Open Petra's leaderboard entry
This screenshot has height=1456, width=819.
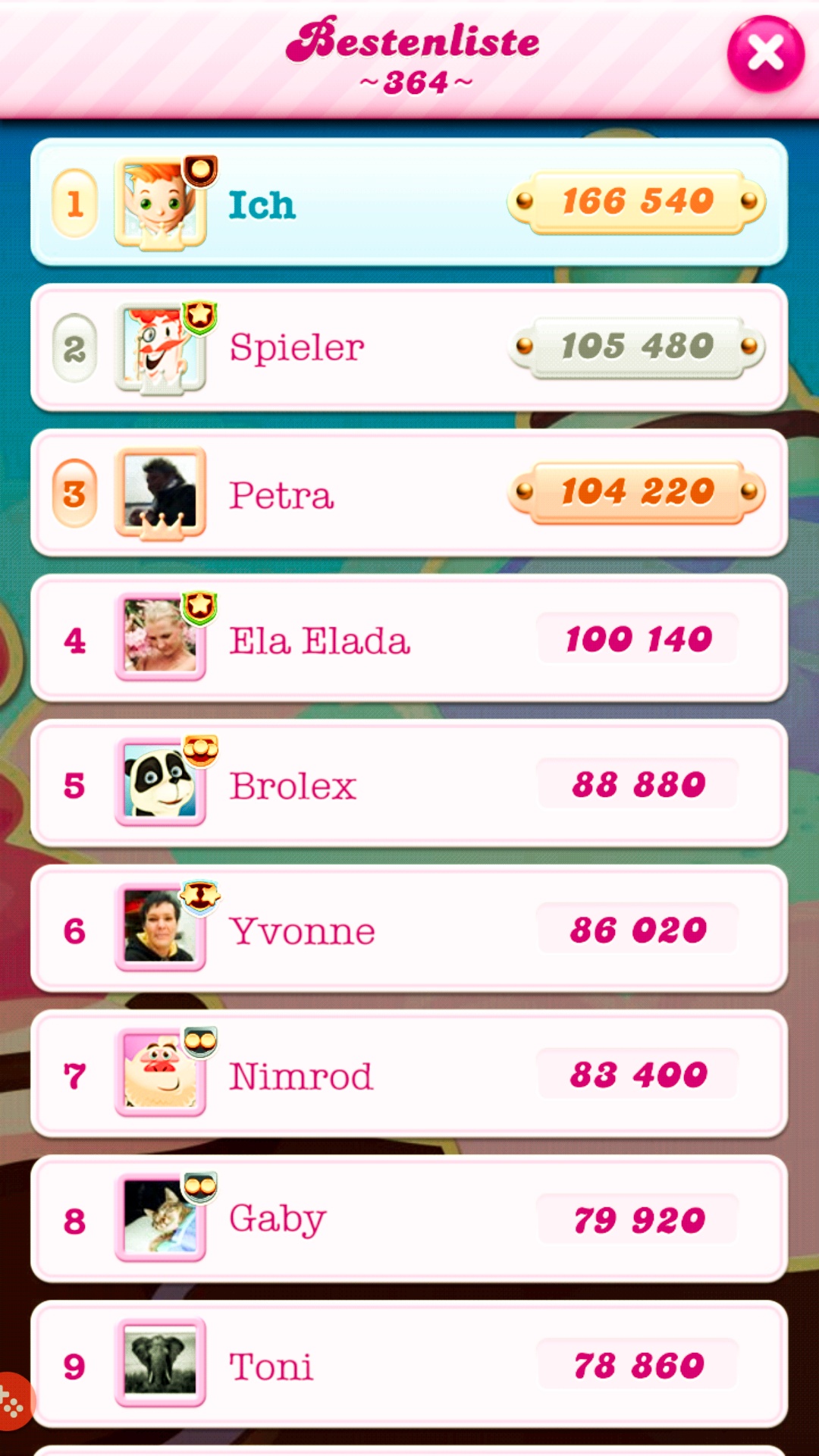[409, 493]
